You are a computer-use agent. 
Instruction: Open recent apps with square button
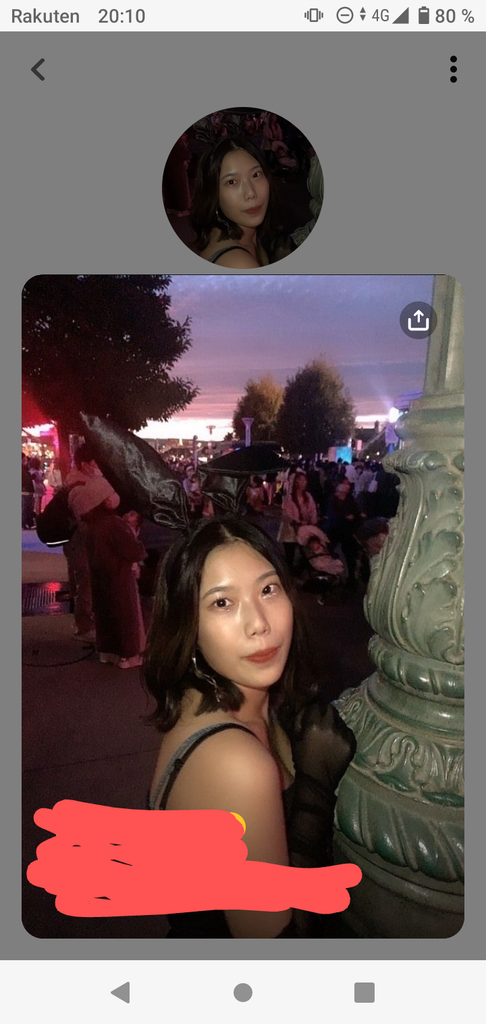coord(364,992)
